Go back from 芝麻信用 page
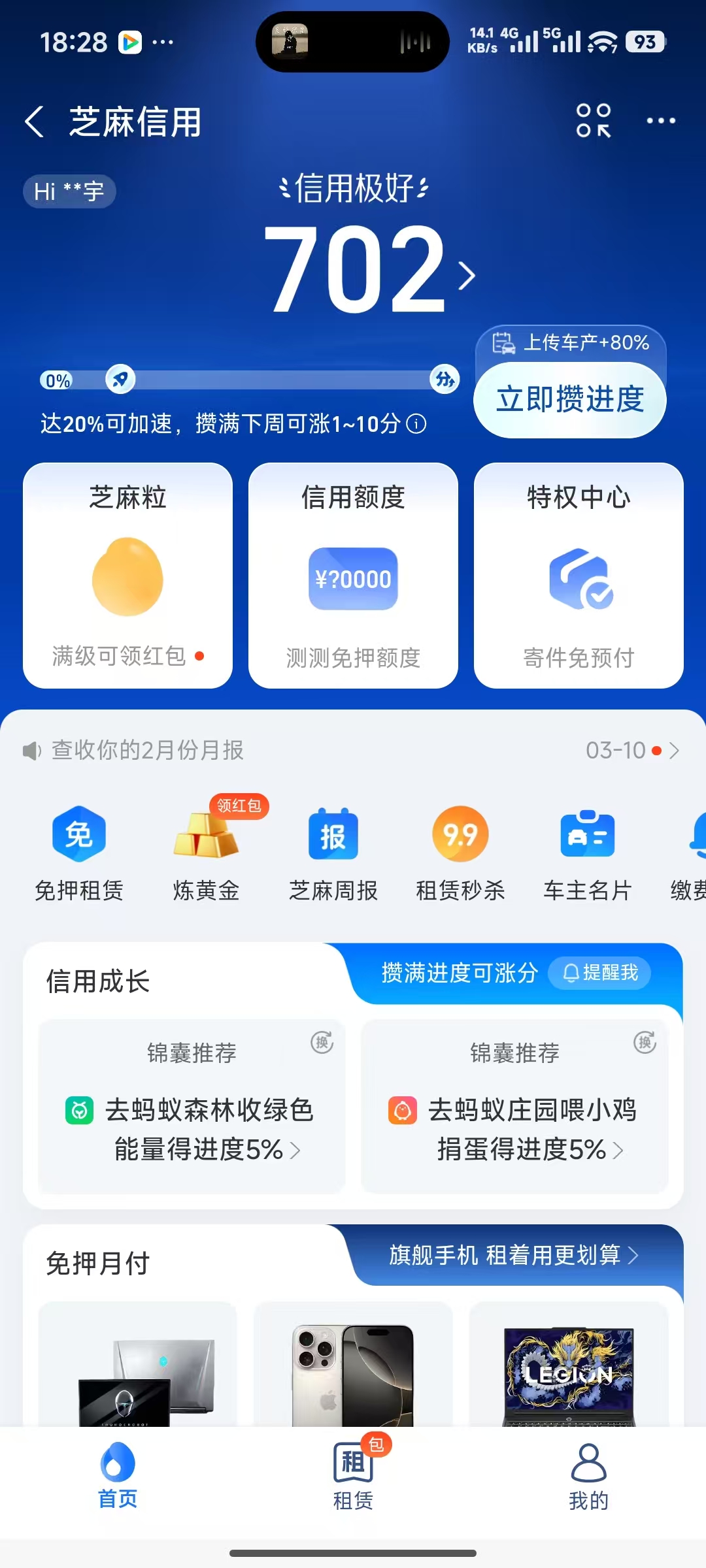 (x=35, y=122)
